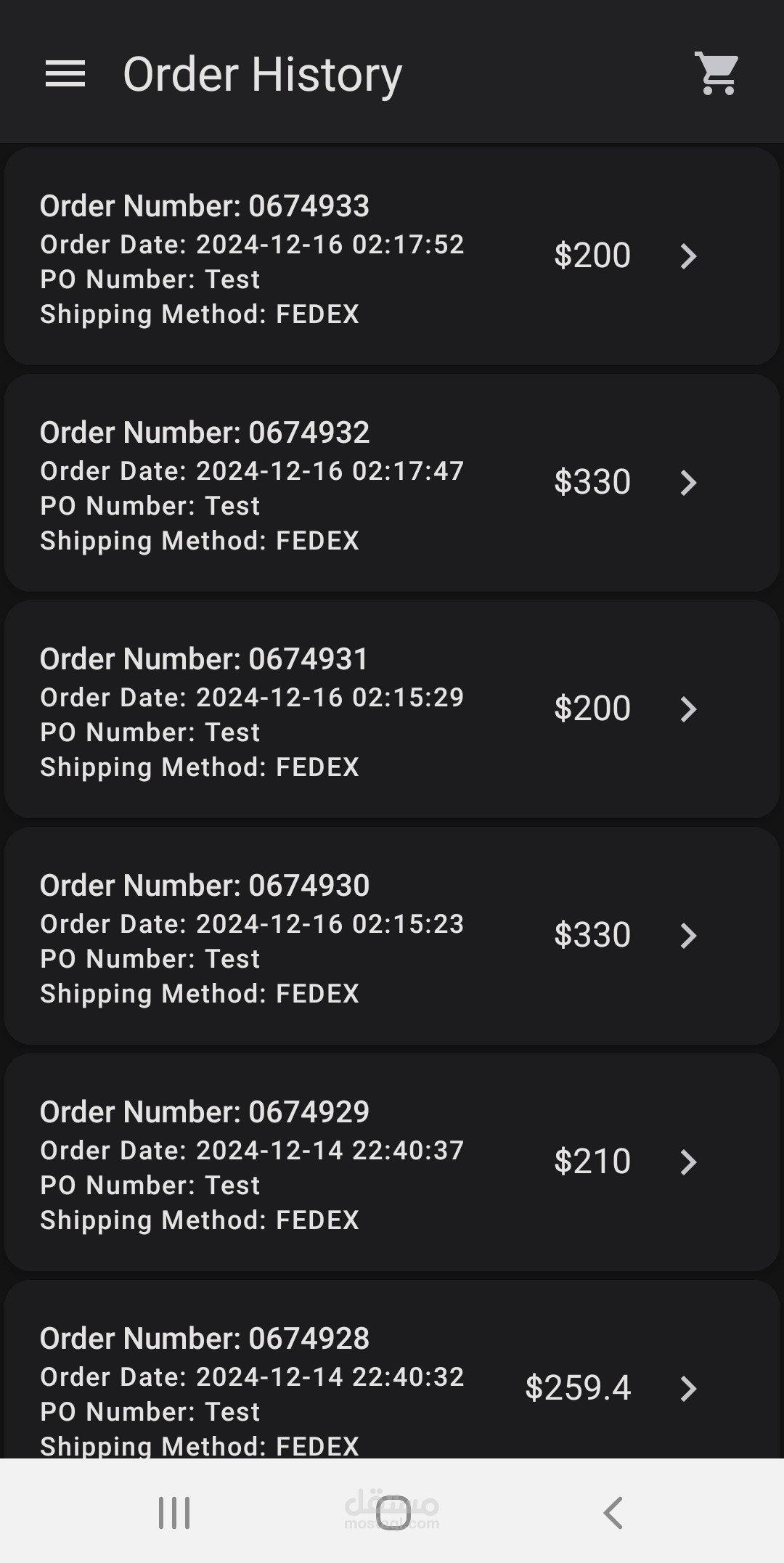Open the hamburger drawer menu
Viewport: 784px width, 1563px height.
65,74
